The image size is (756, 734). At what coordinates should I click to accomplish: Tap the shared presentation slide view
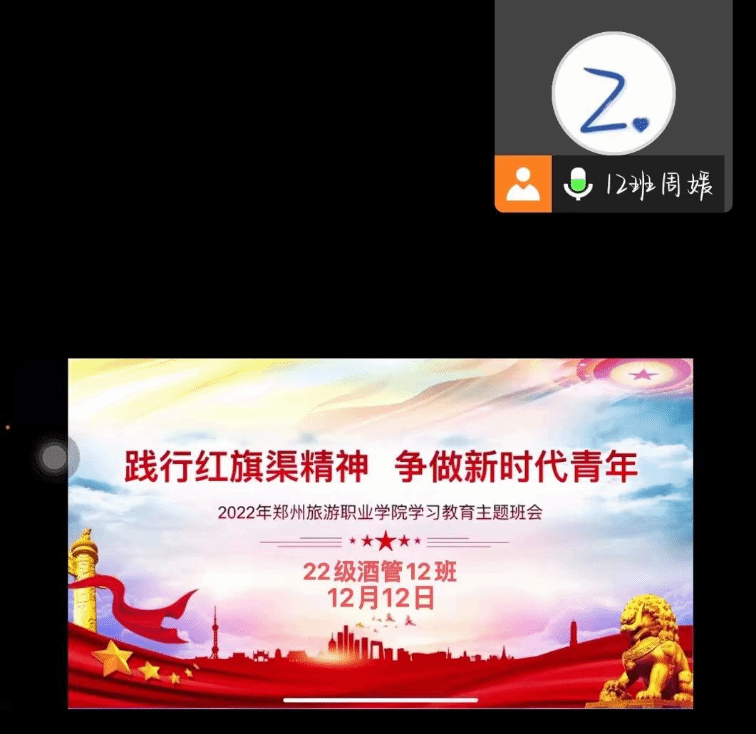[x=380, y=532]
